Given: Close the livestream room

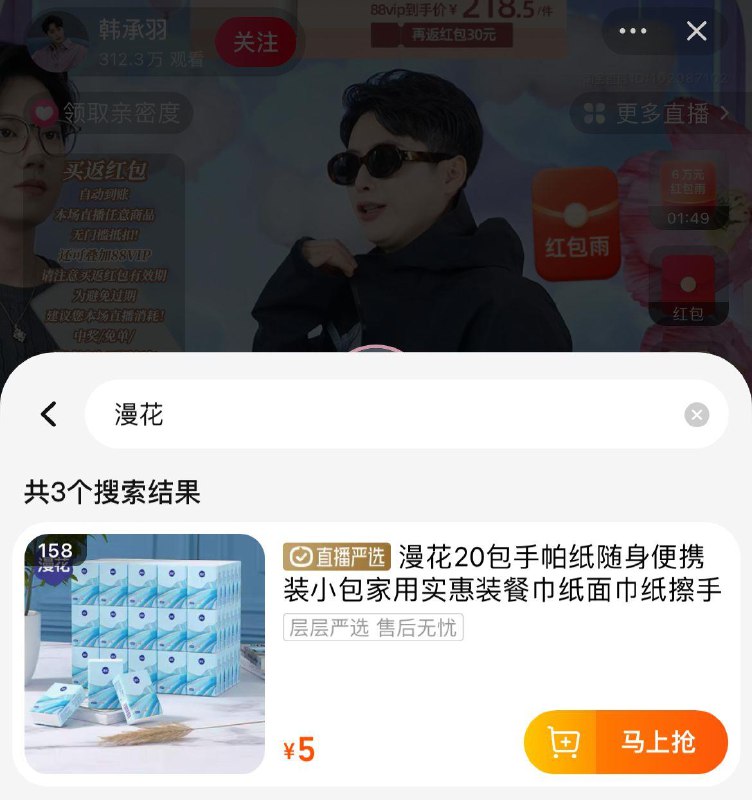Looking at the screenshot, I should tap(697, 31).
